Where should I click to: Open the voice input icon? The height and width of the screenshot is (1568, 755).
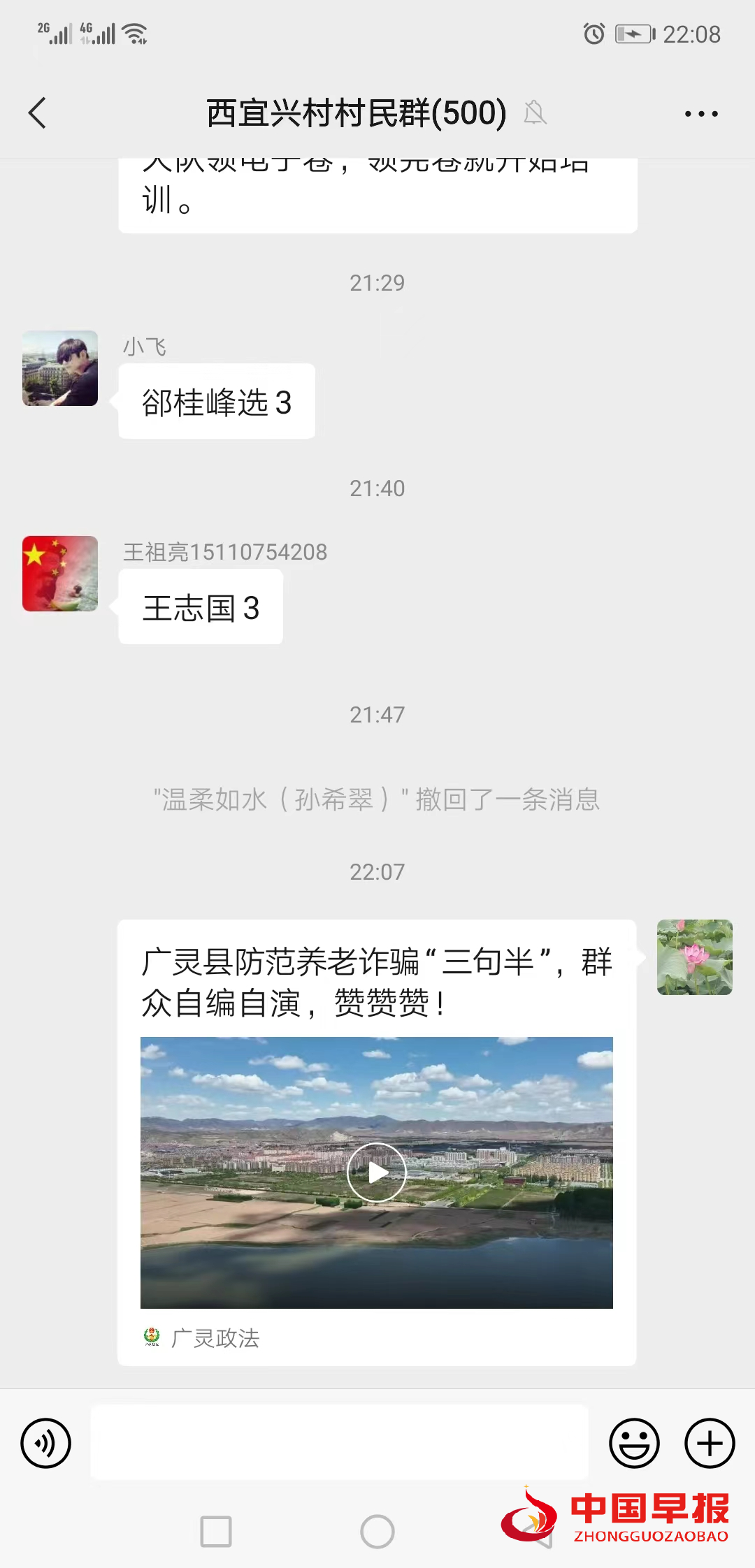(x=45, y=1442)
